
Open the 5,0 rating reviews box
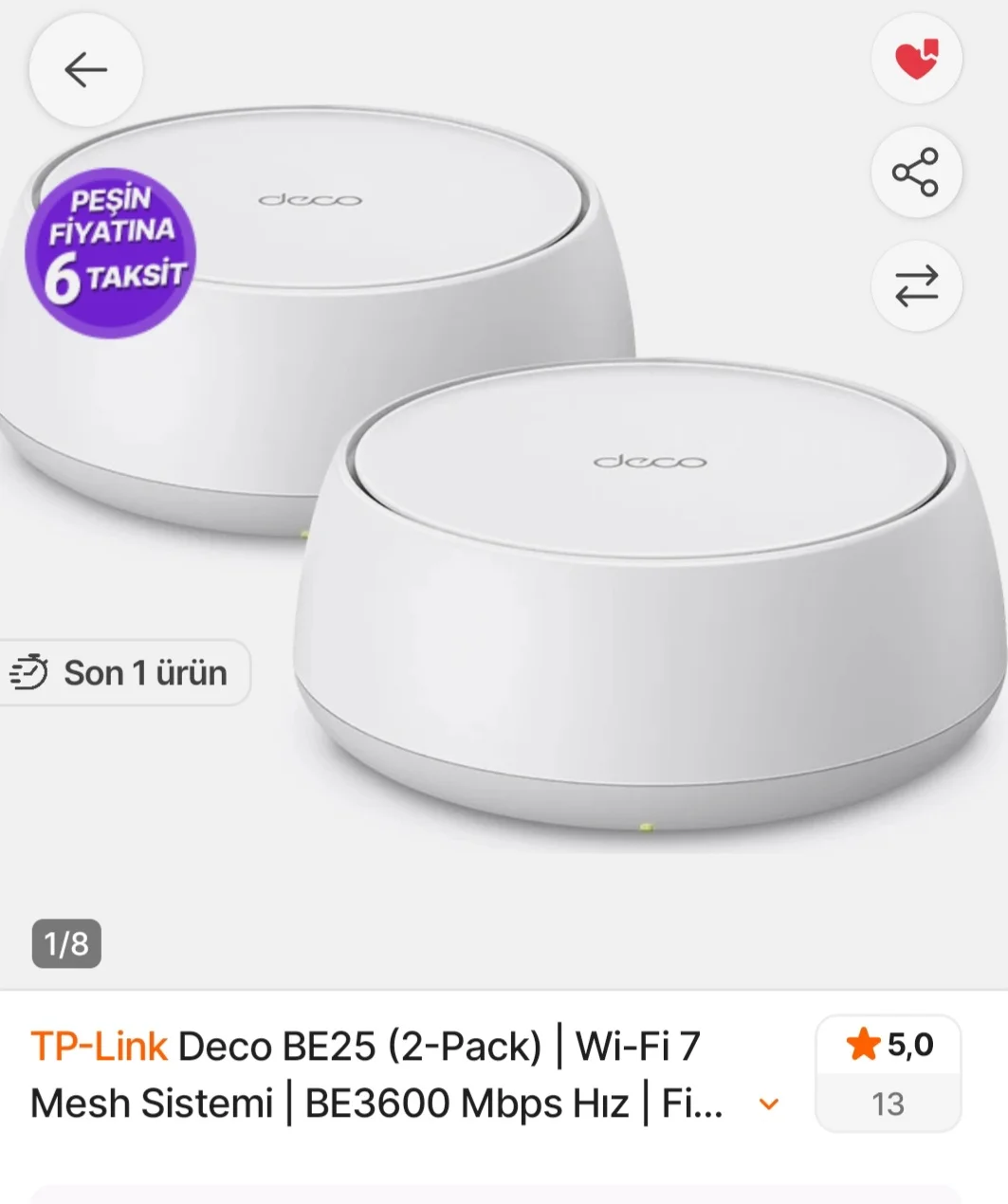[x=889, y=1073]
